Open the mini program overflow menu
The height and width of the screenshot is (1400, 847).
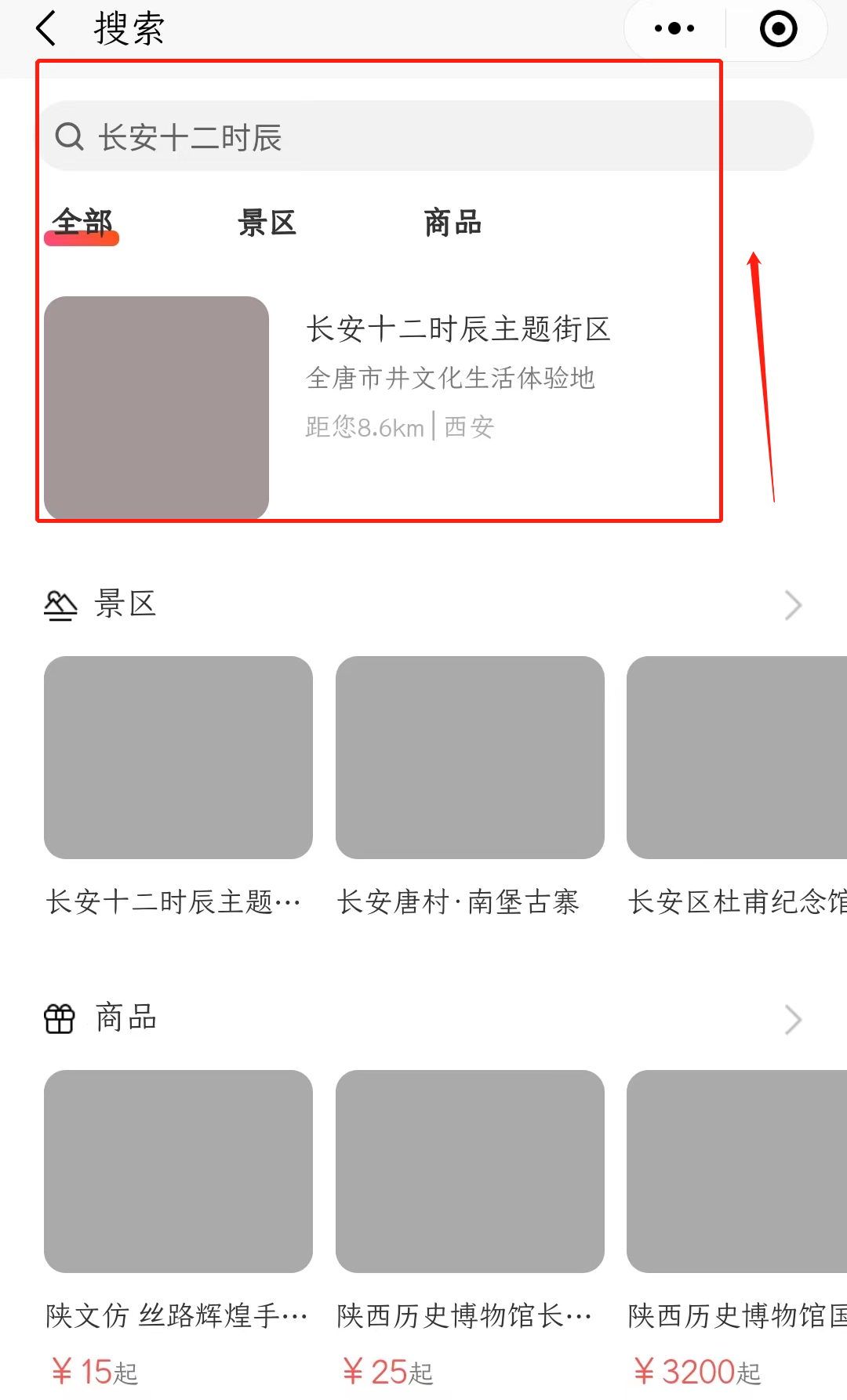pos(674,29)
